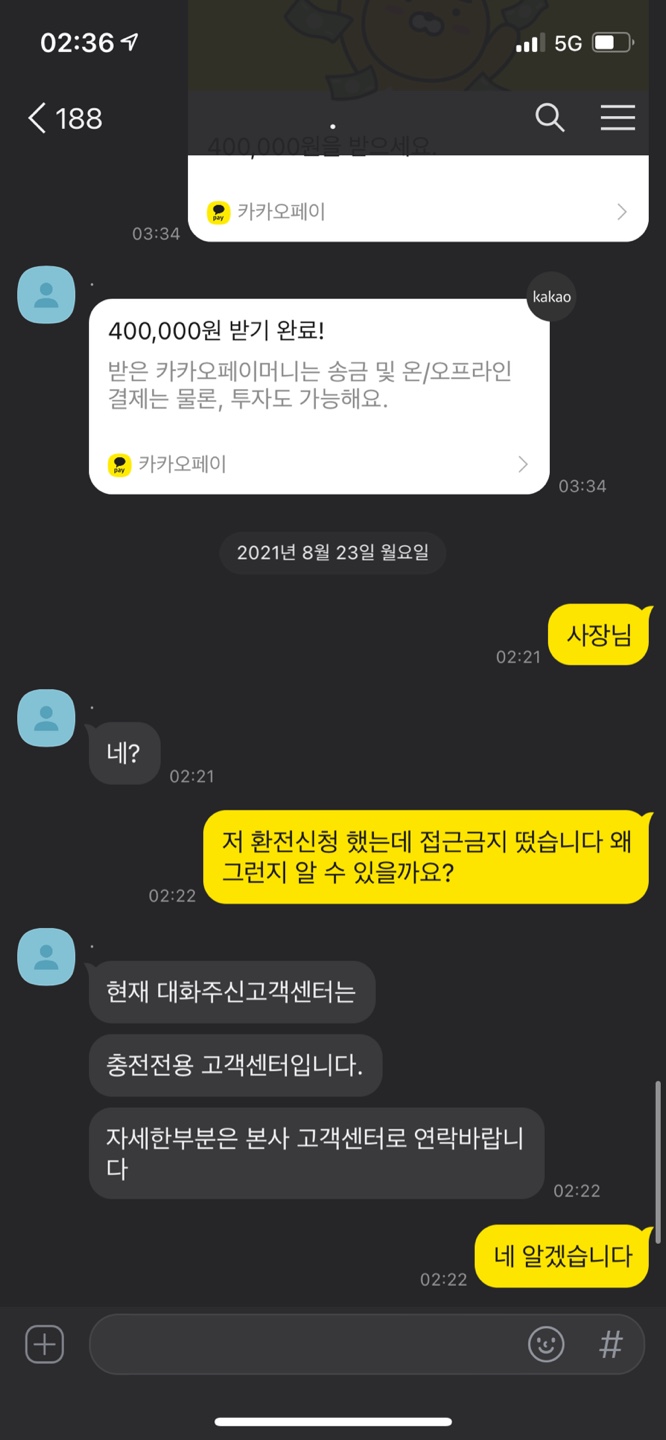View profile picture beside 네? message
This screenshot has height=1440, width=666.
coord(46,718)
